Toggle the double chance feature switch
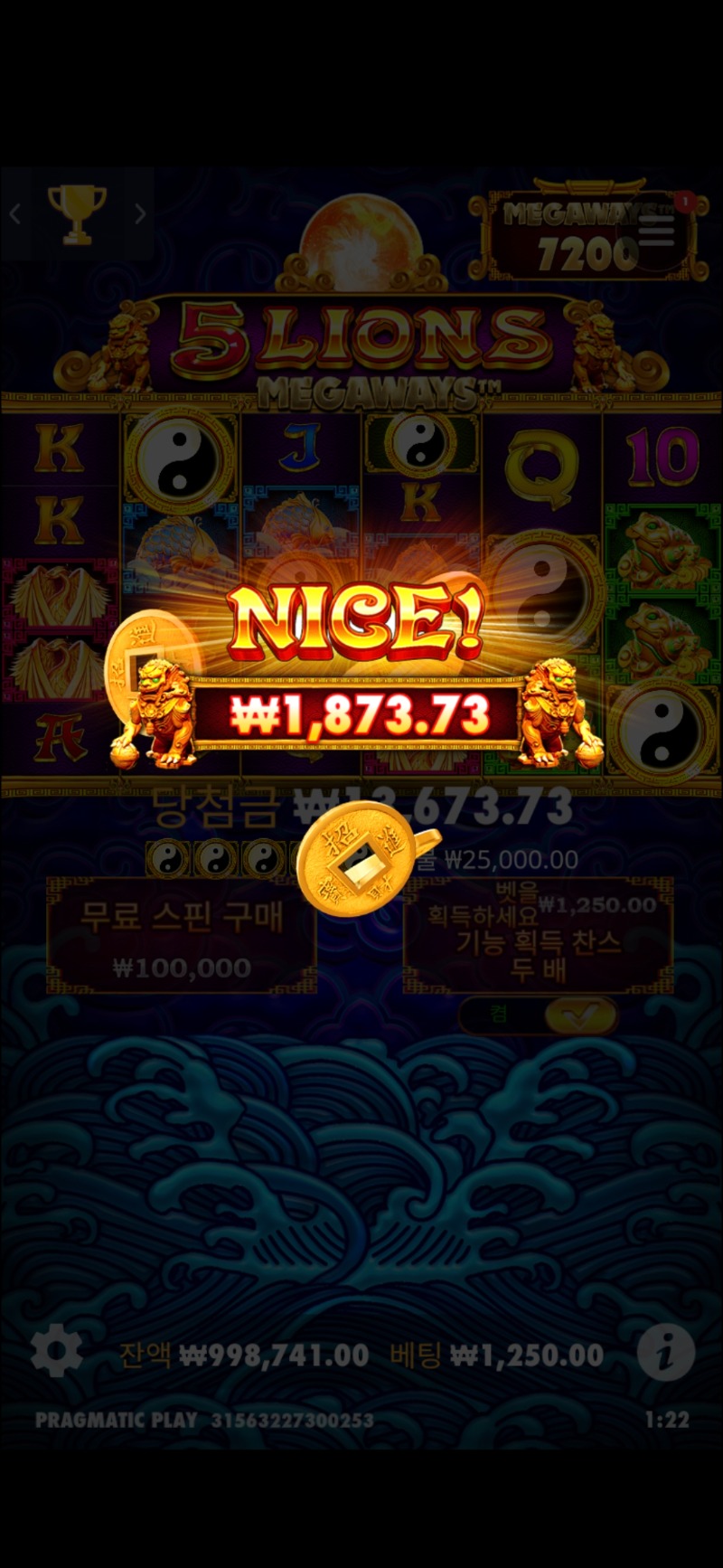The width and height of the screenshot is (723, 1568). [x=539, y=1015]
